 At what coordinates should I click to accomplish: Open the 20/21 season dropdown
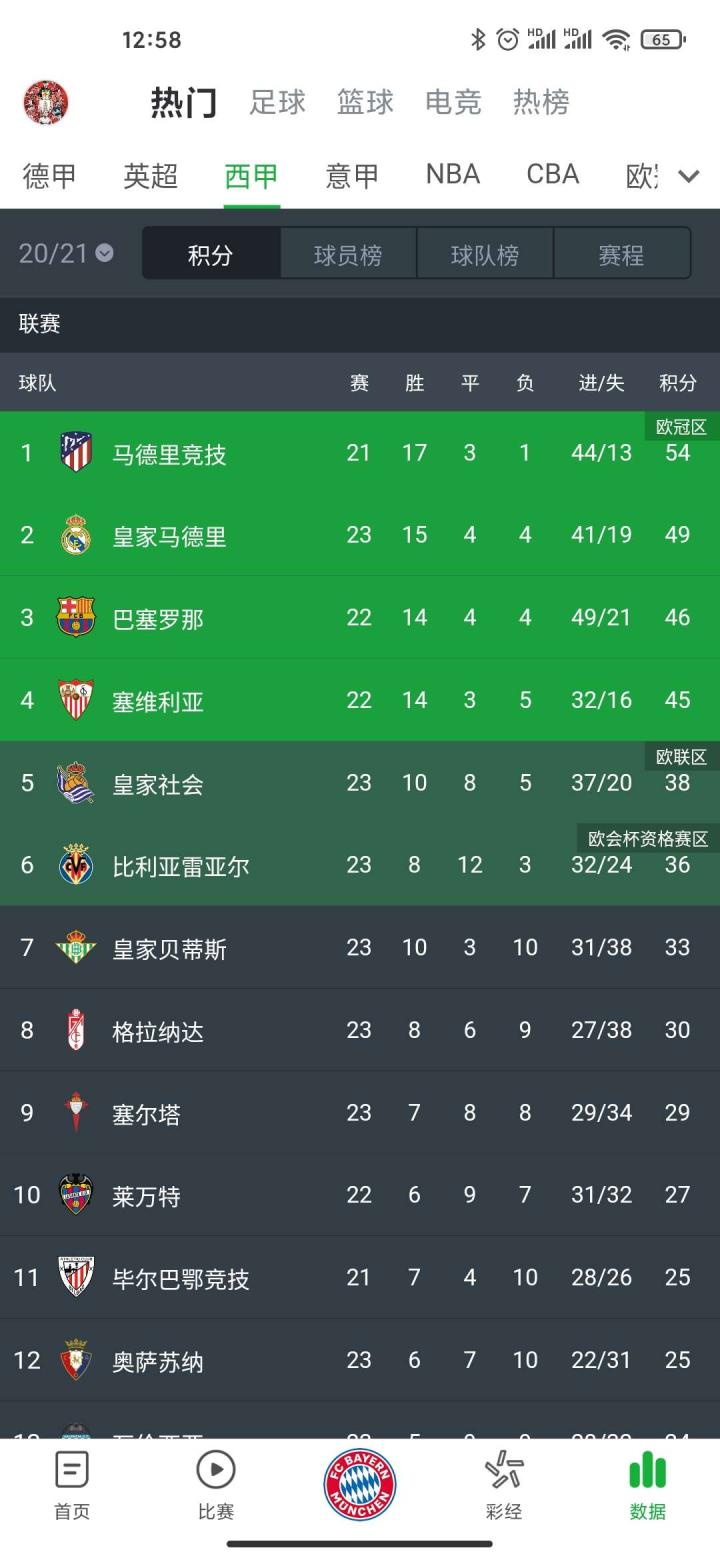coord(66,253)
